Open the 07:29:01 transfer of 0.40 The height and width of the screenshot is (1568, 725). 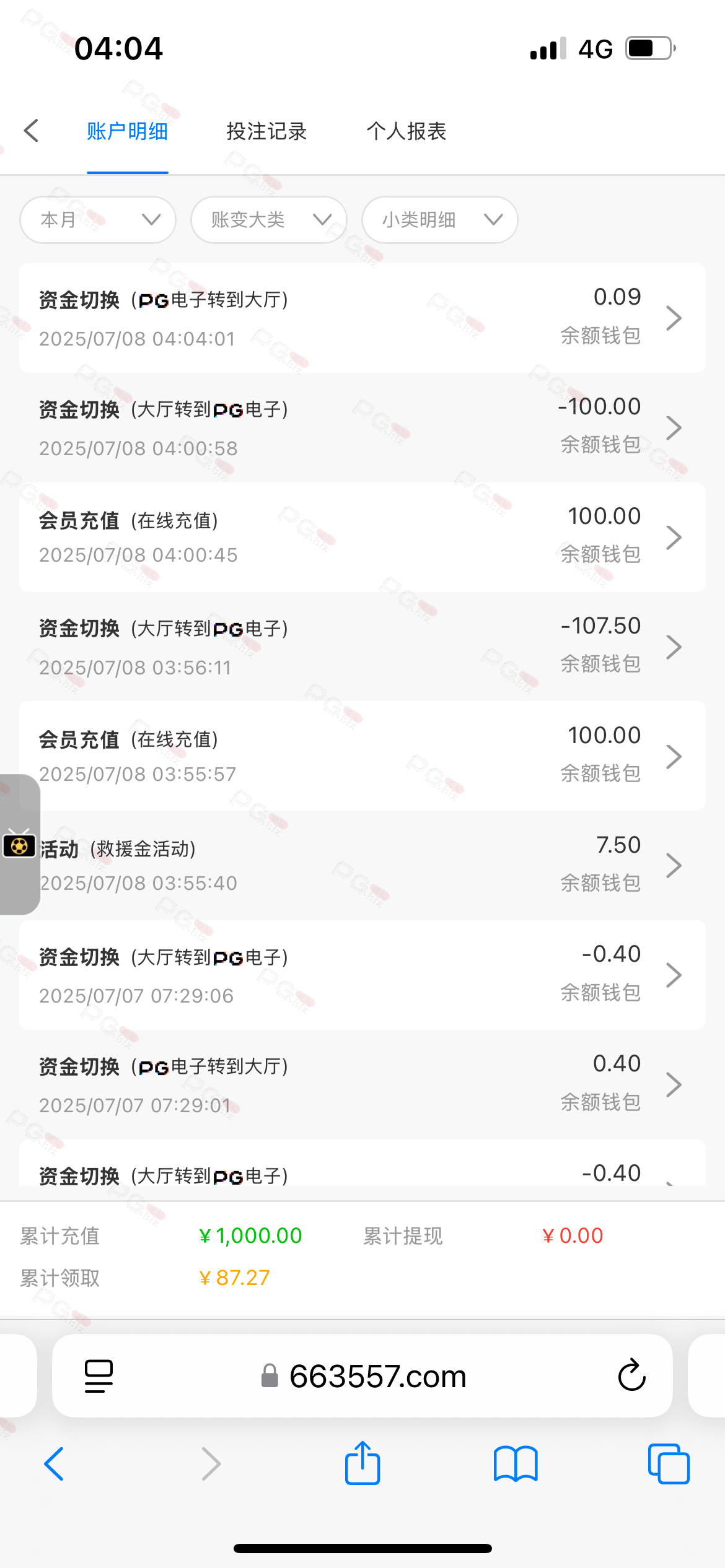tap(362, 1084)
